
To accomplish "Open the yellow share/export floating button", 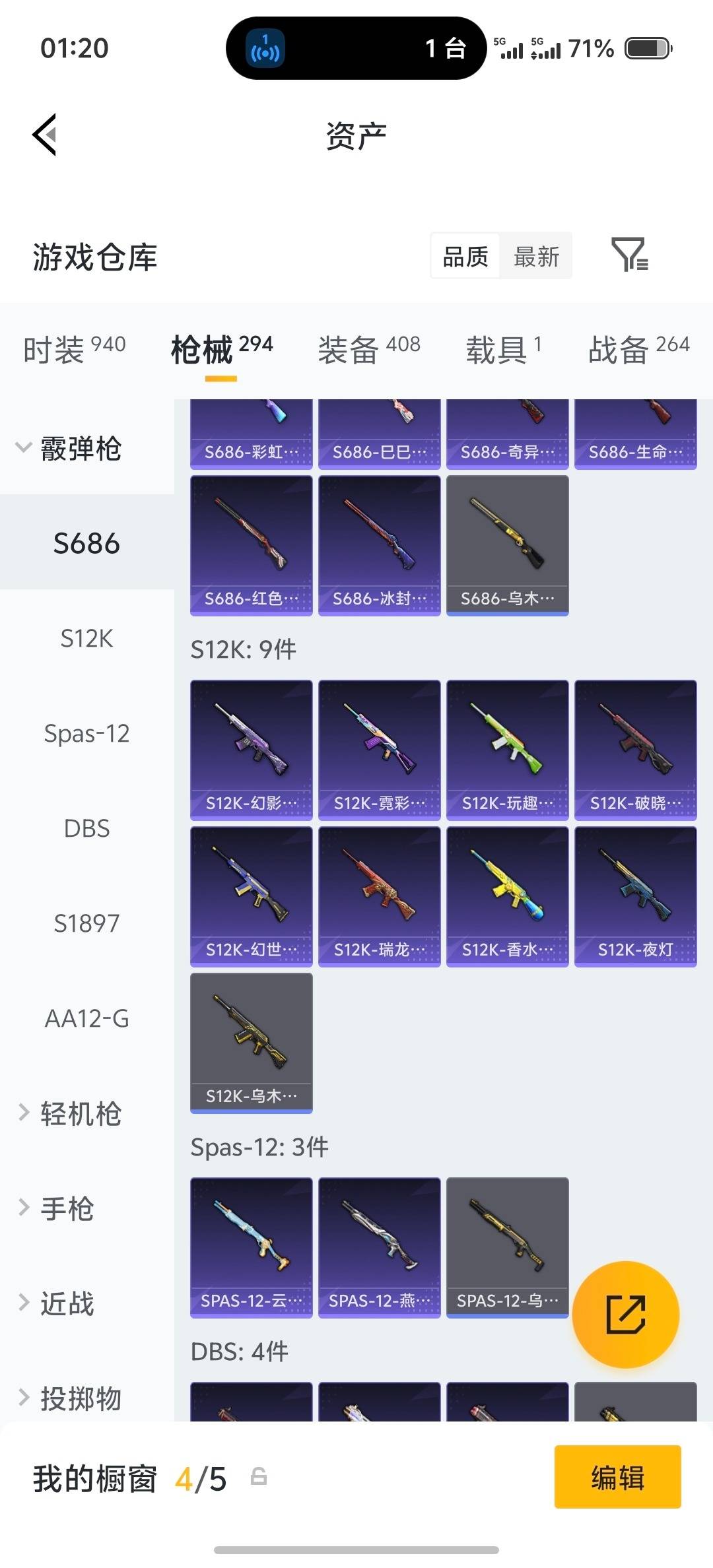I will coord(625,1315).
